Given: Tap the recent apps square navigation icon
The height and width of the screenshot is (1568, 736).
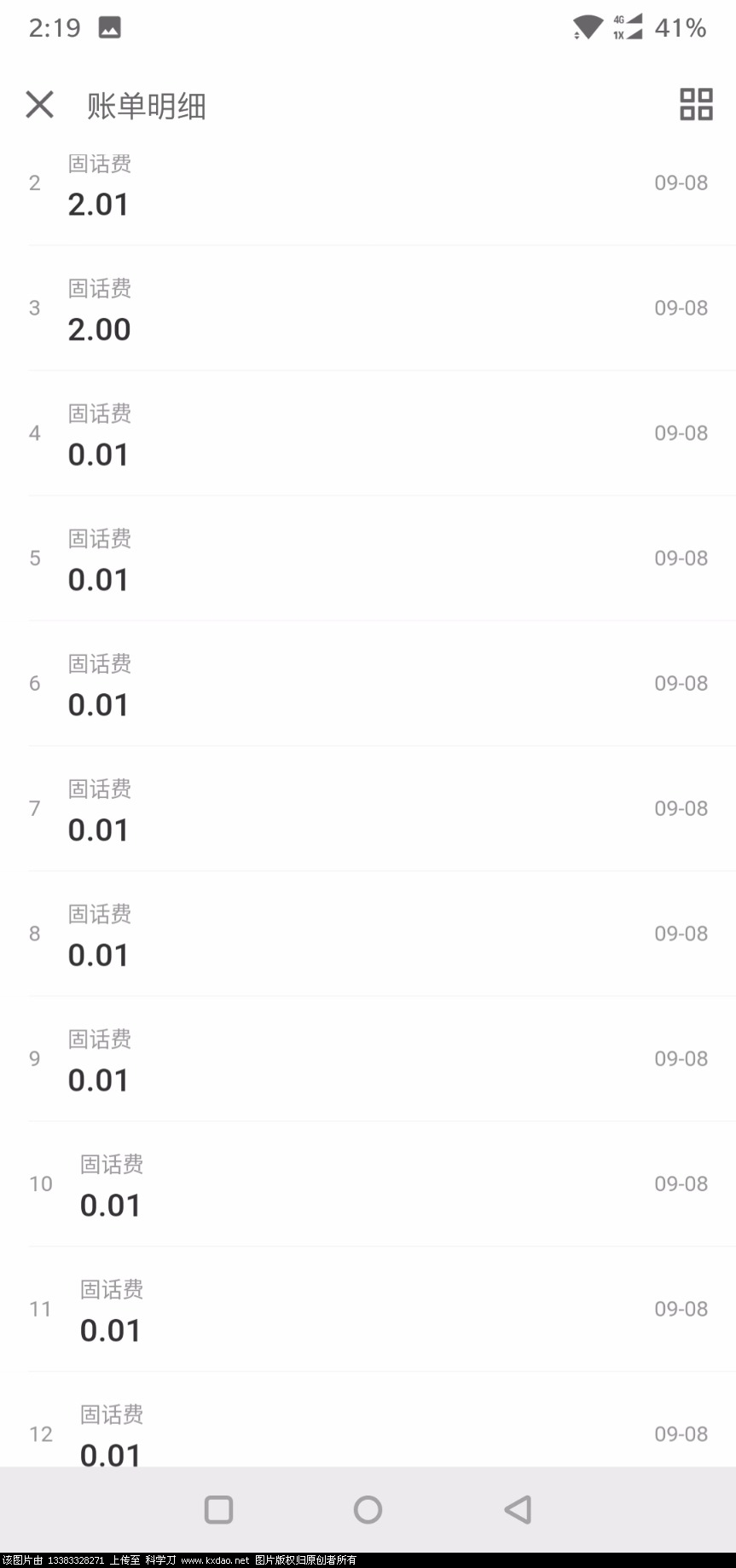Looking at the screenshot, I should 218,1507.
